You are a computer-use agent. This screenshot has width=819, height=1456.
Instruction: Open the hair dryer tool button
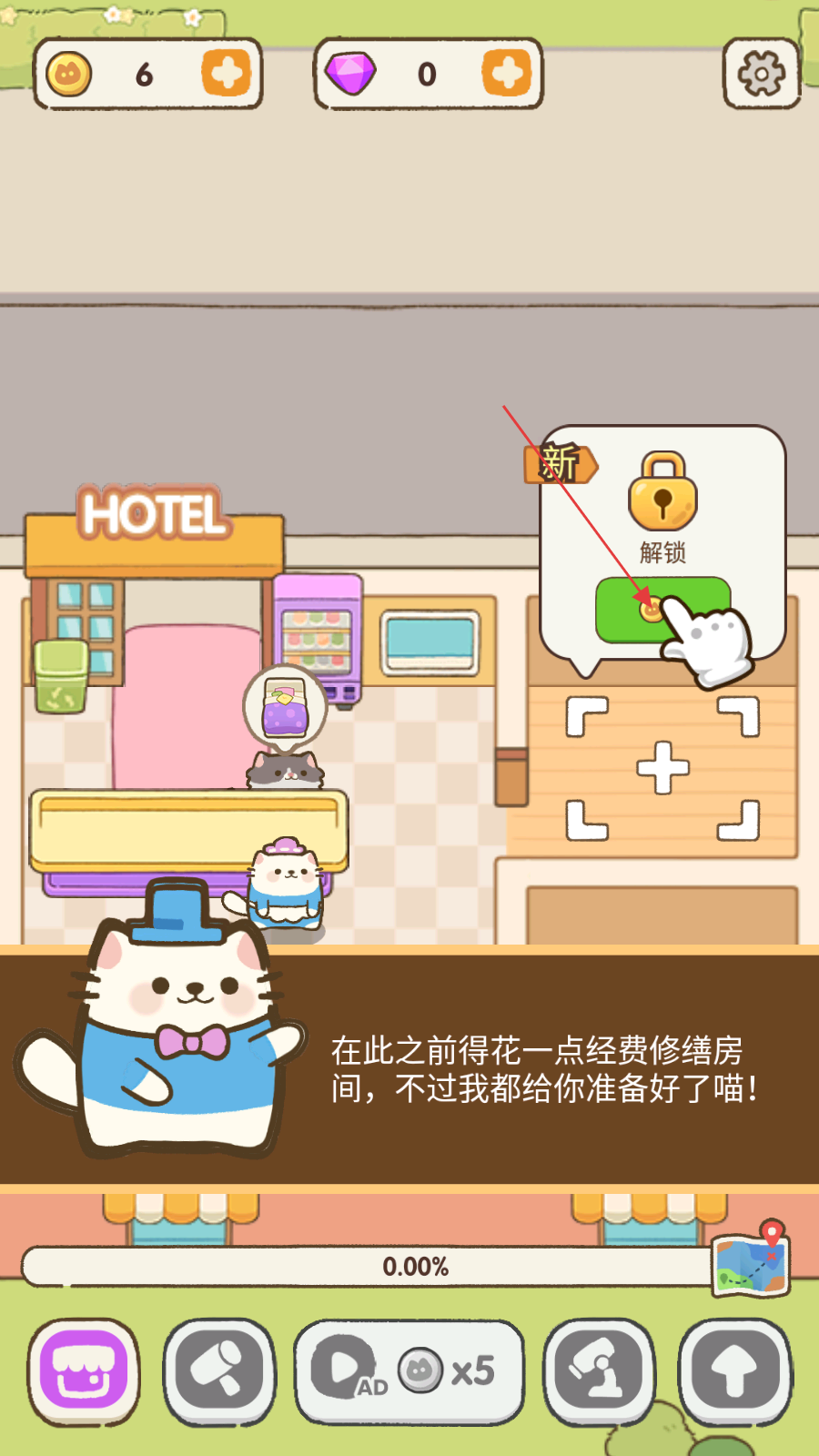coord(219,1371)
